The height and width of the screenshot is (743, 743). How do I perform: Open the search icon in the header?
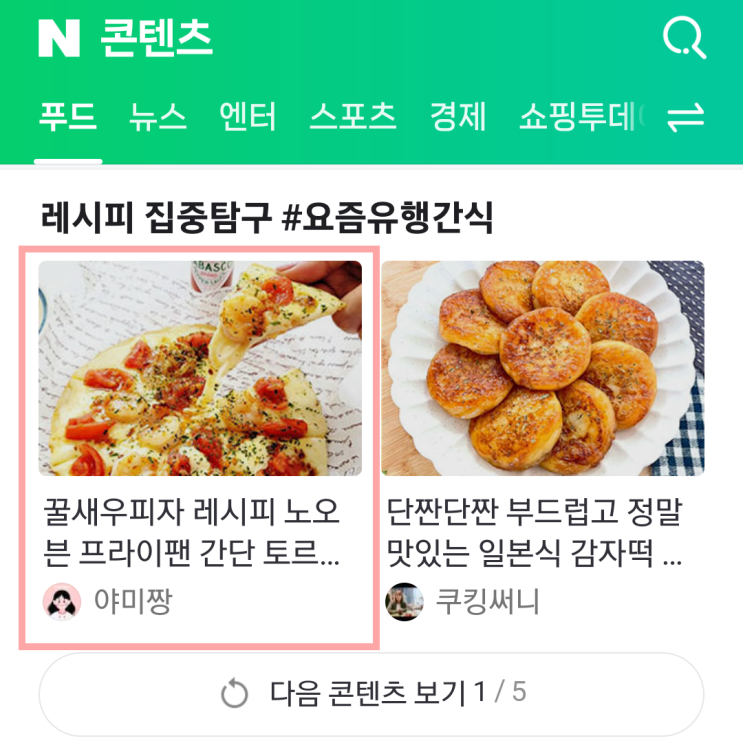[x=684, y=39]
